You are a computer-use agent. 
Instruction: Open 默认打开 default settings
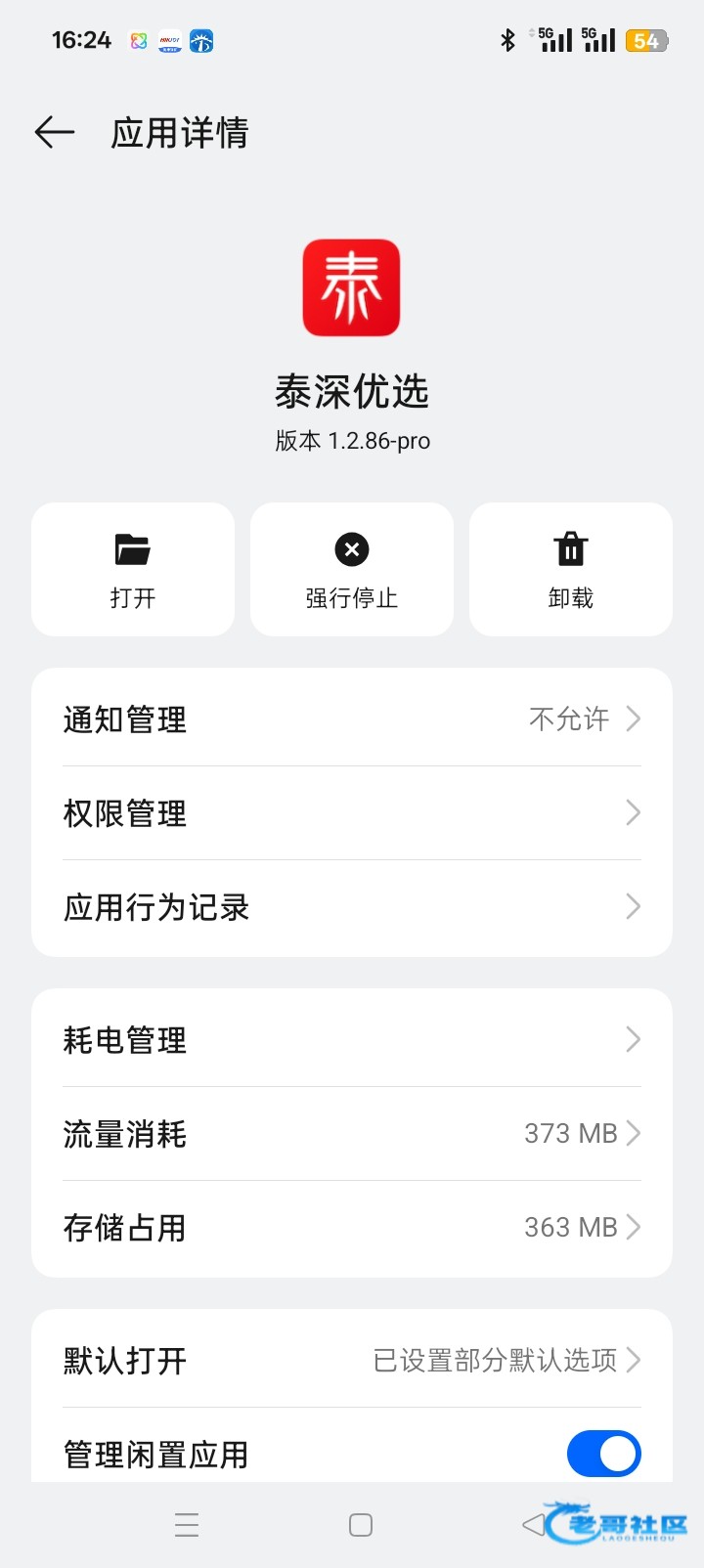coord(352,1361)
